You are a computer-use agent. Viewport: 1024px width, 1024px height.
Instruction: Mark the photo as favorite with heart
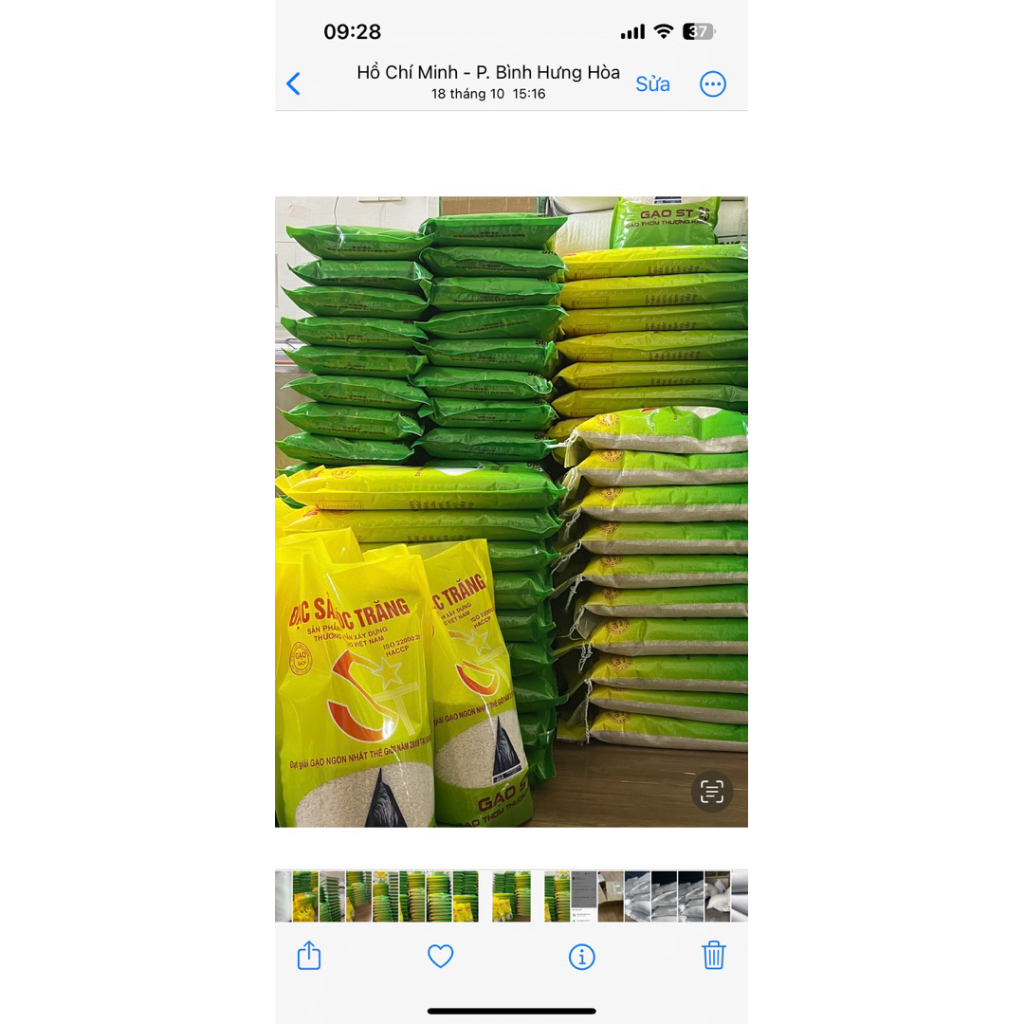[441, 956]
